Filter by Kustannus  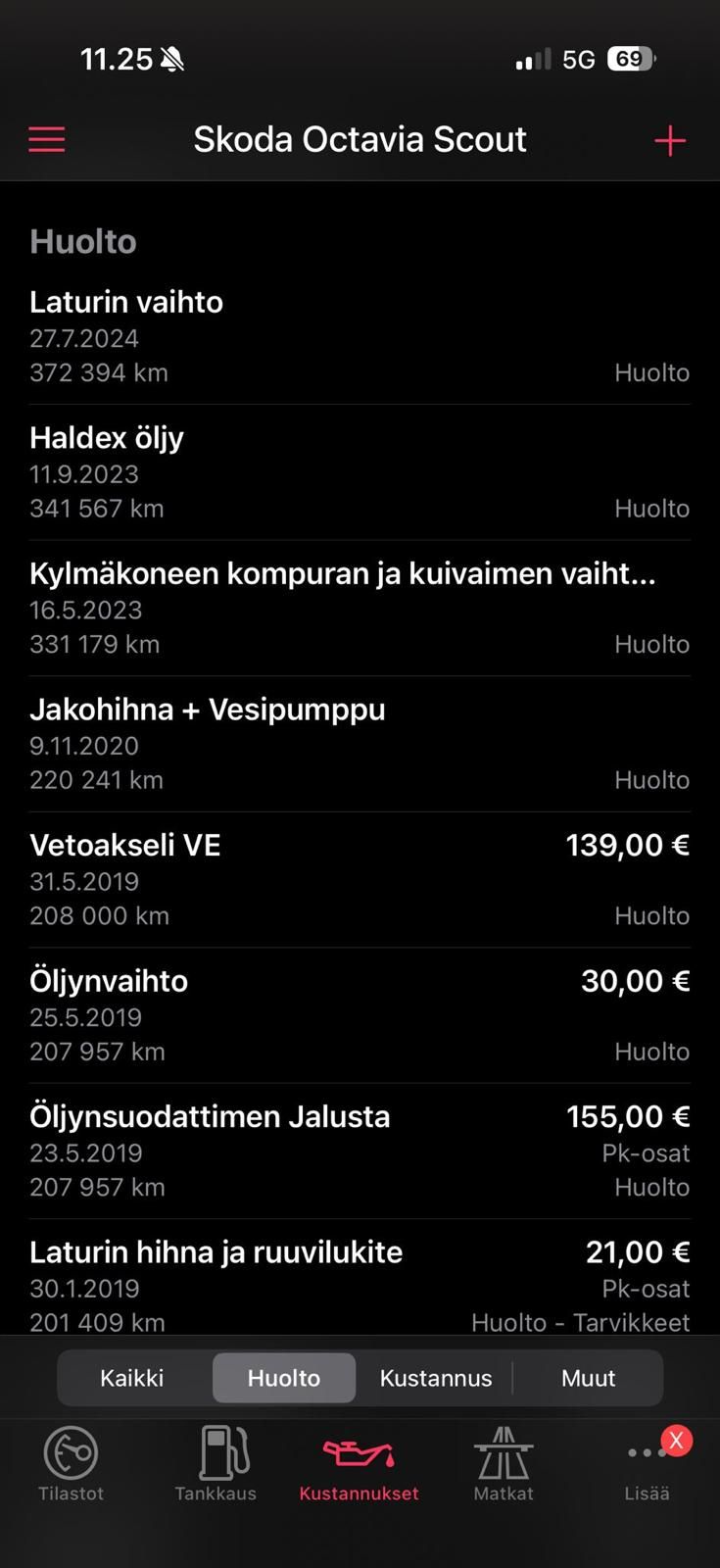click(436, 1378)
